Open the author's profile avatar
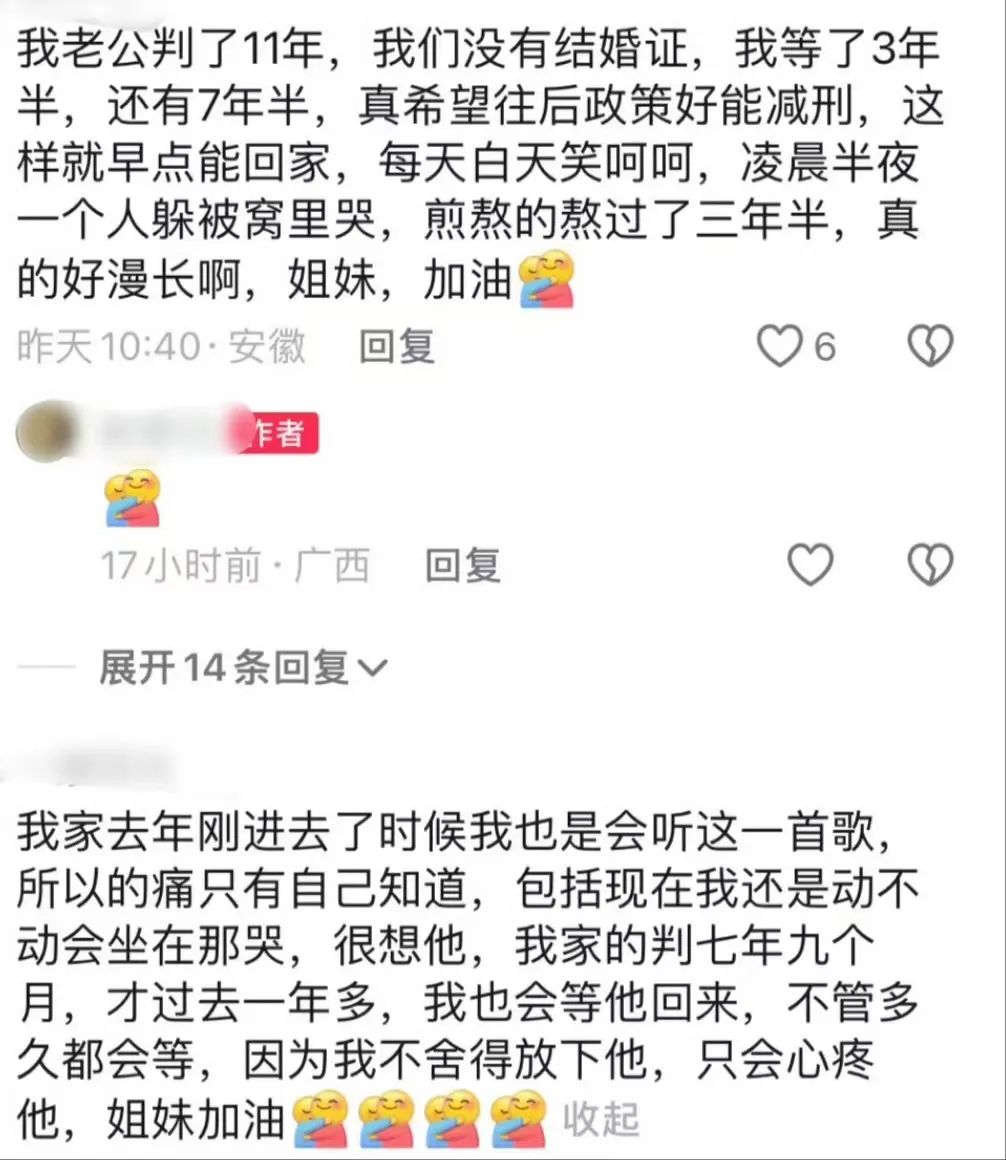 tap(47, 431)
